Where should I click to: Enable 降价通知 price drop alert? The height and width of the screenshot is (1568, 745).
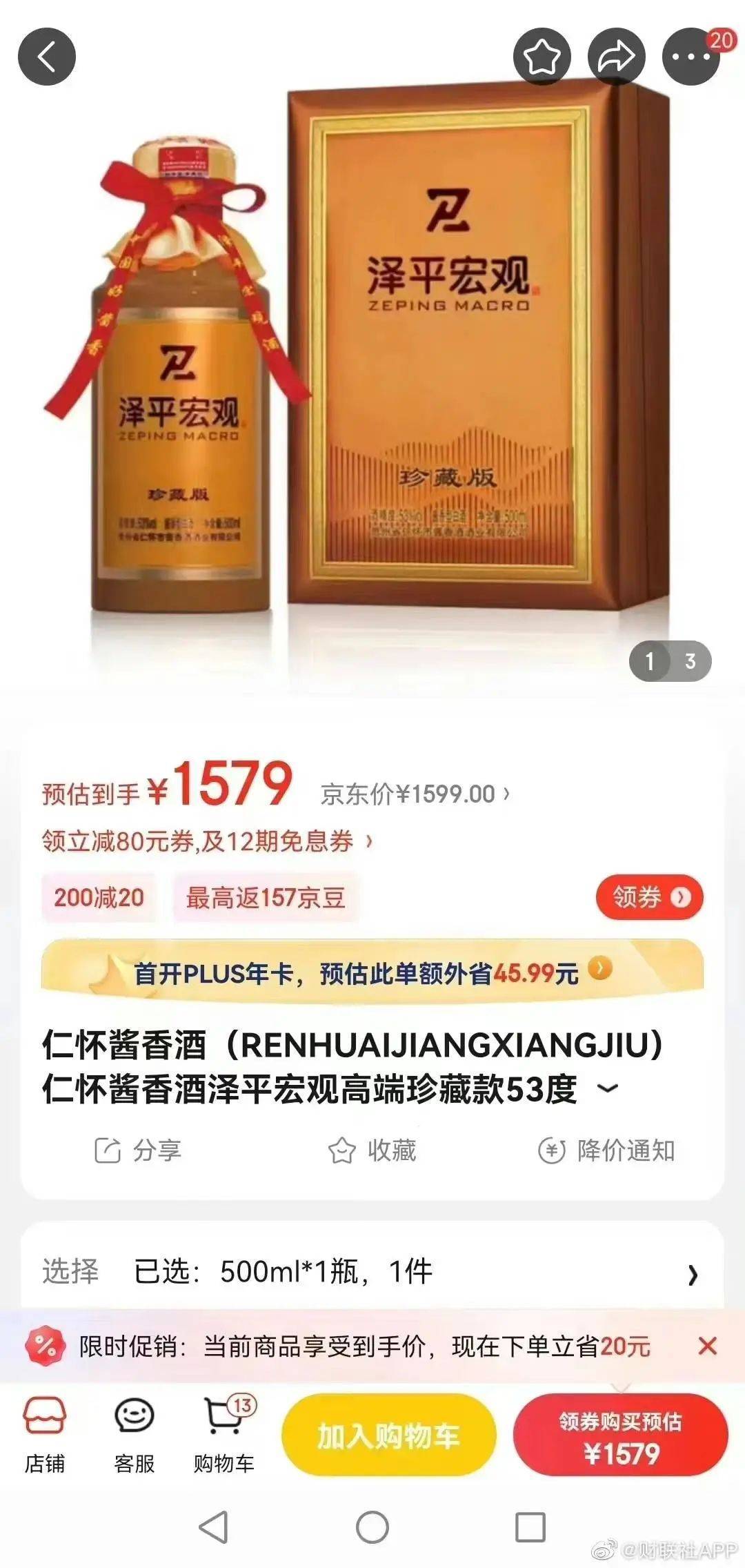click(607, 1150)
